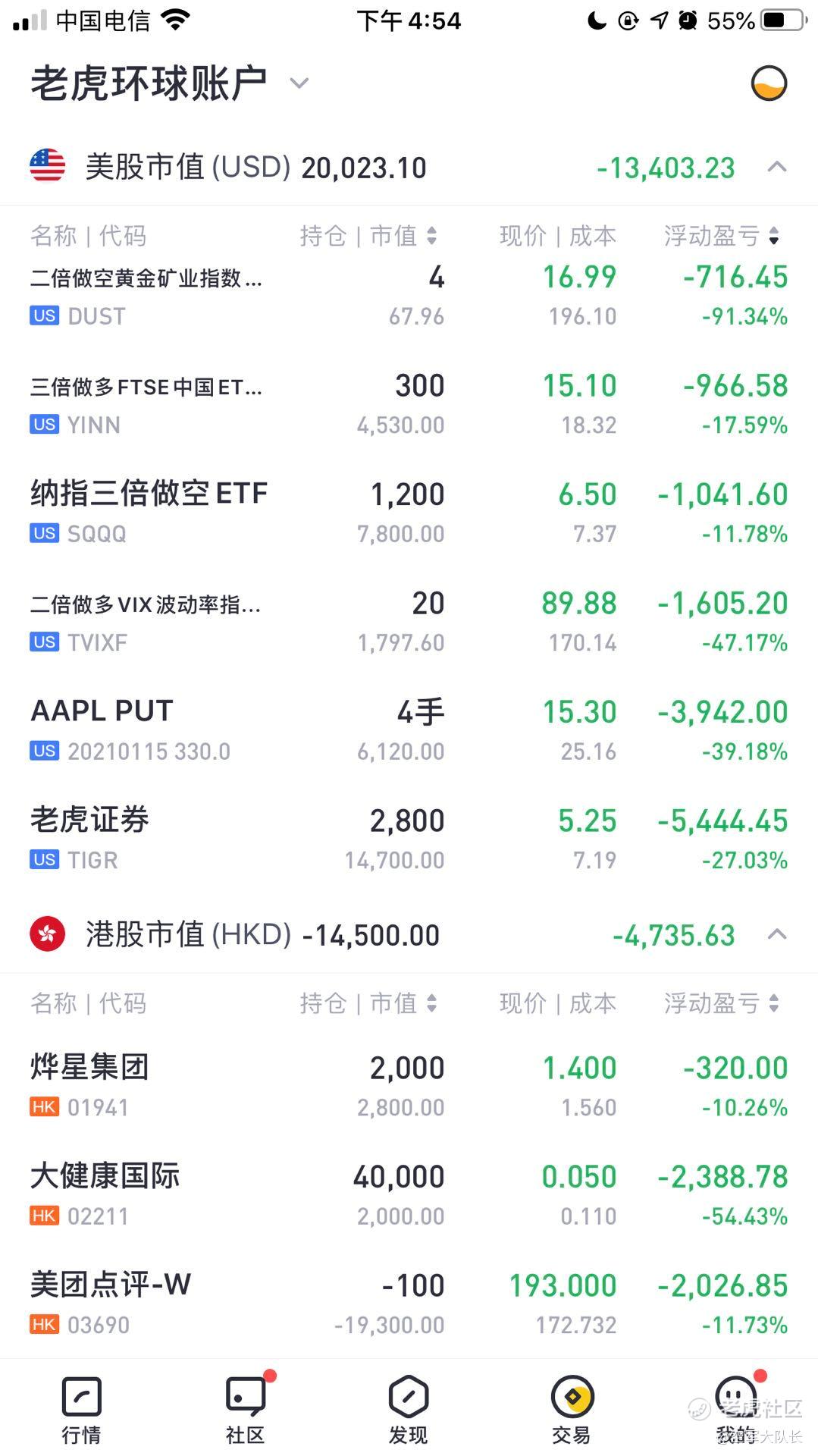Open the 烨星集团 01941 position

point(409,1087)
